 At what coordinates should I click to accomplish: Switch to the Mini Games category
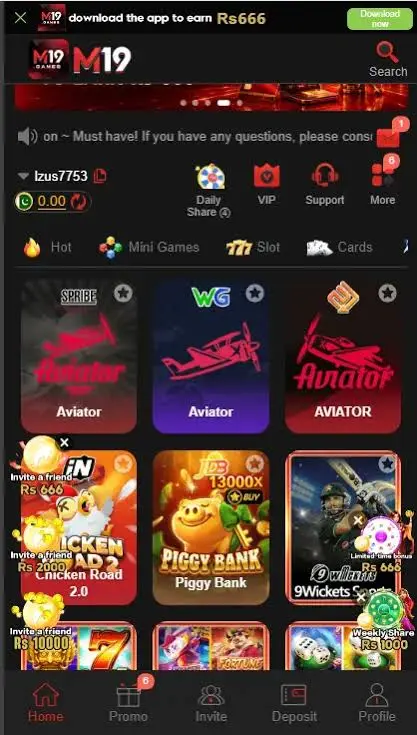149,247
